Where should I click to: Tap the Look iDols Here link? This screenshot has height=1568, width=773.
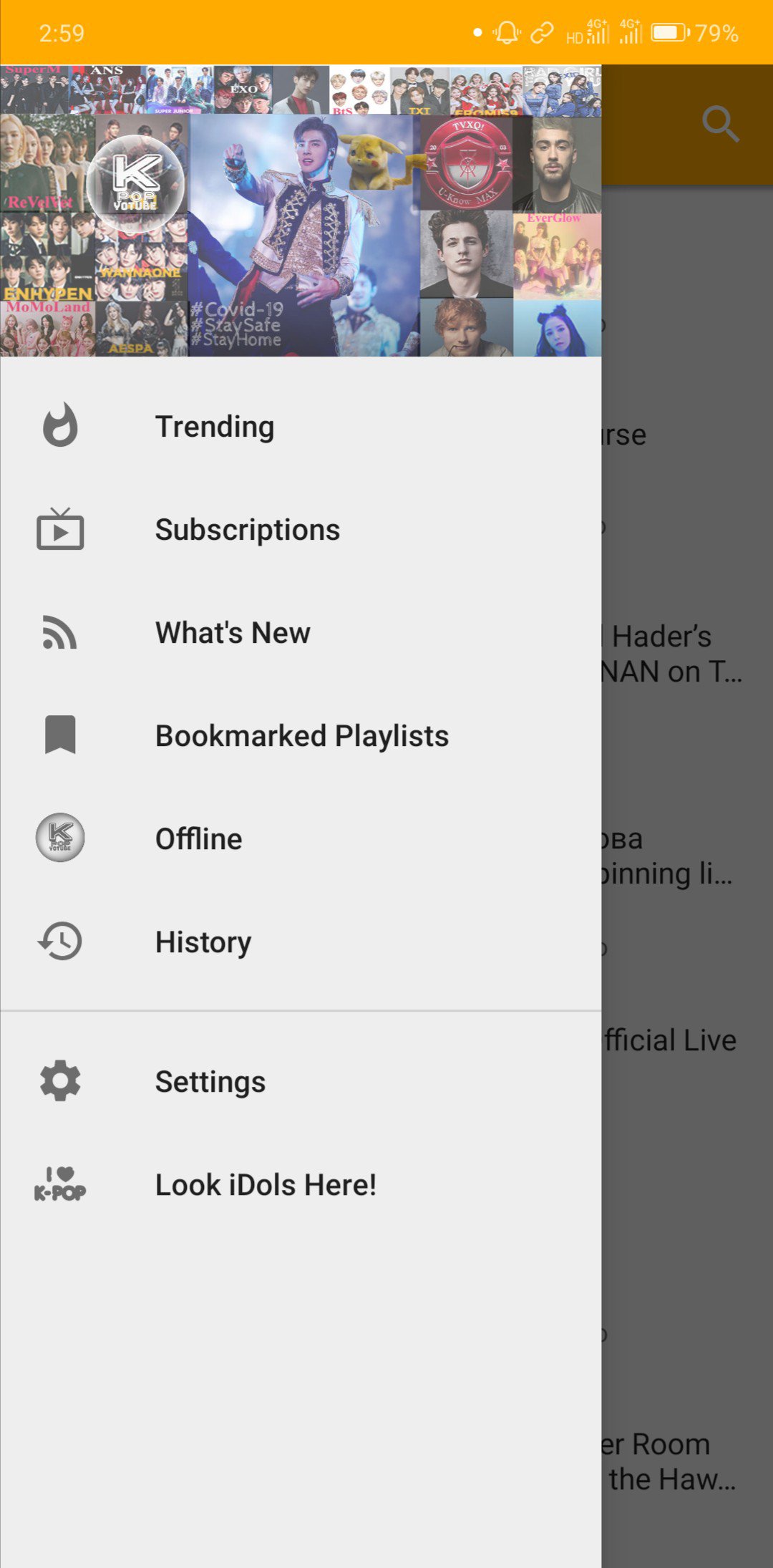point(266,1184)
